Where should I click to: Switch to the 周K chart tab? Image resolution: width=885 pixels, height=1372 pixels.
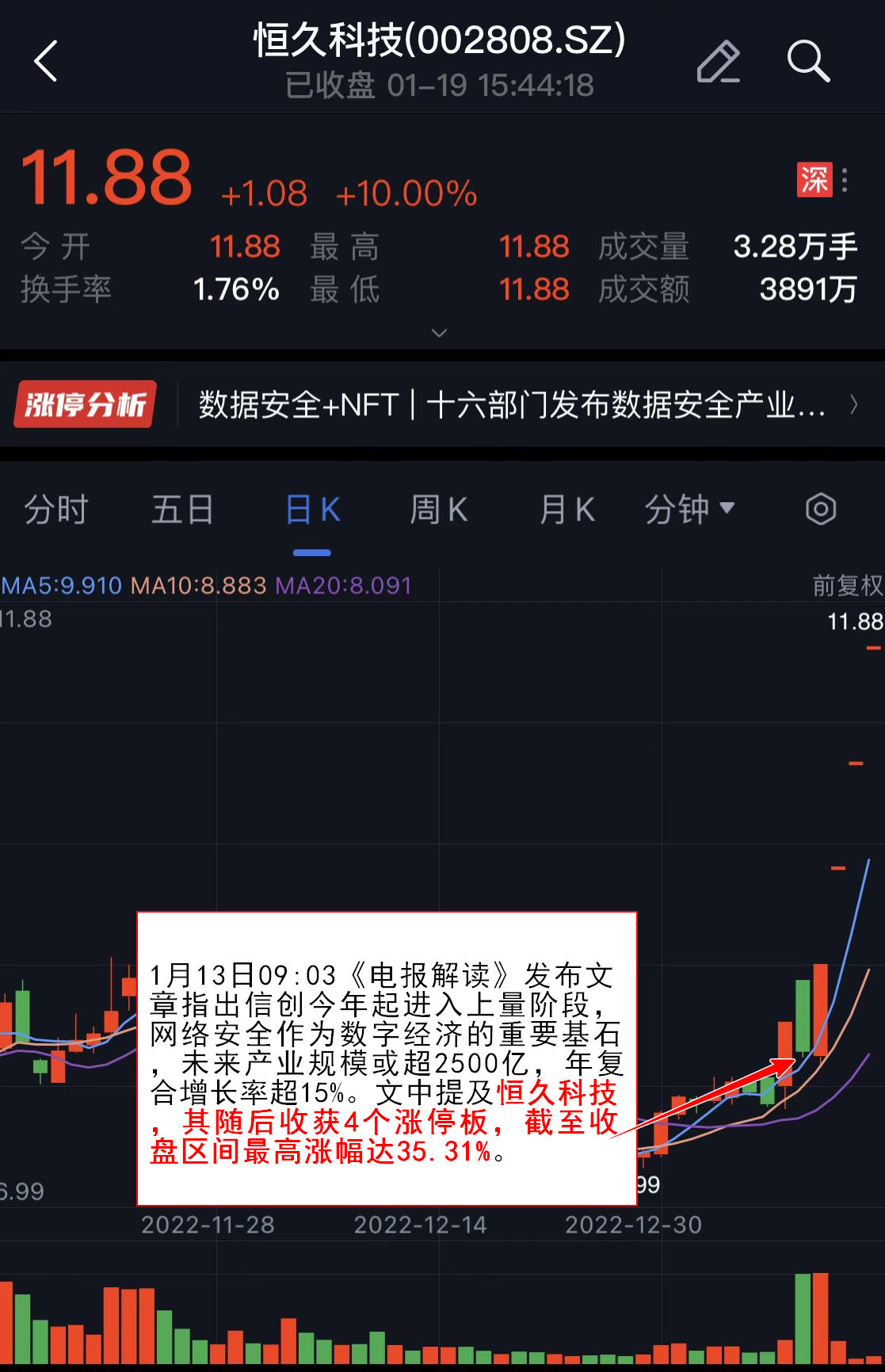pyautogui.click(x=438, y=509)
